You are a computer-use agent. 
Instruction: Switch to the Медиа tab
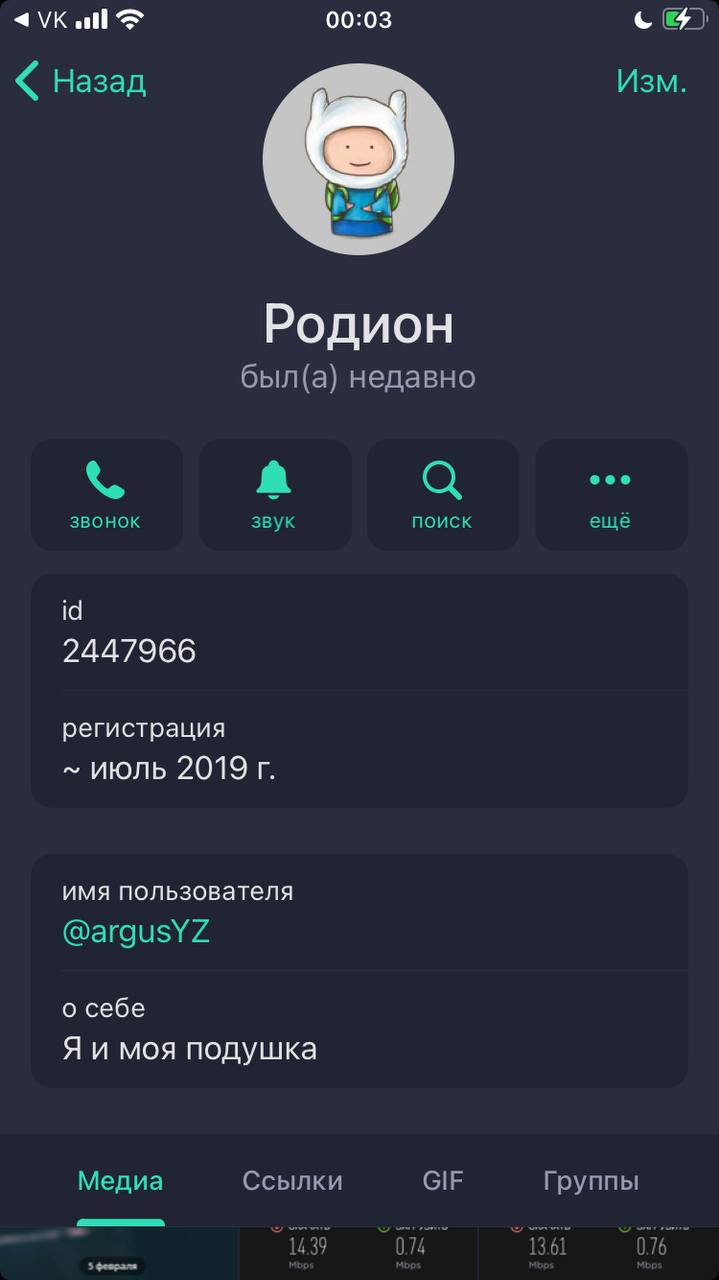[120, 1181]
